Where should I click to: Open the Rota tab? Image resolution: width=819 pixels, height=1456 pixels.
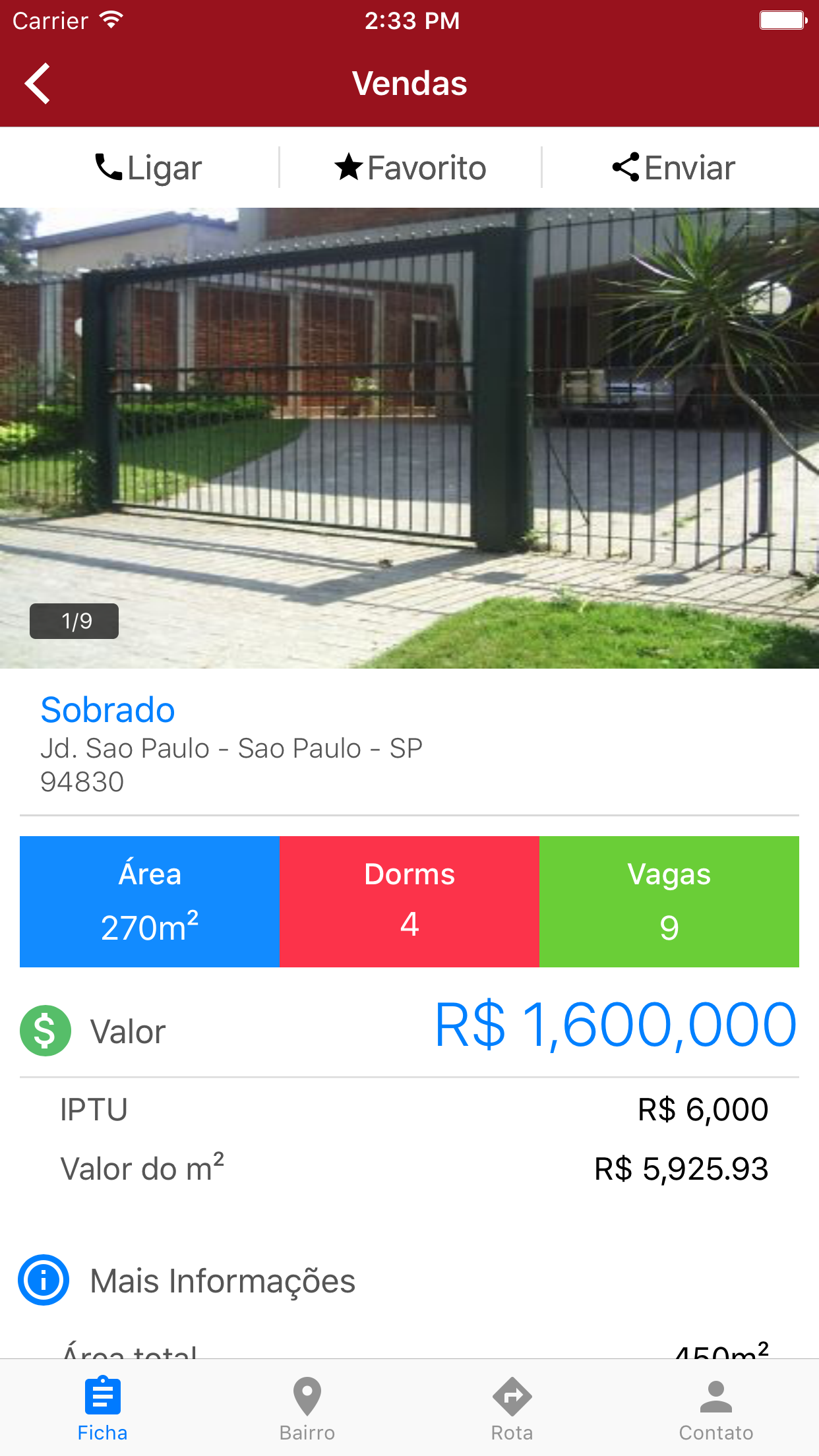512,1407
